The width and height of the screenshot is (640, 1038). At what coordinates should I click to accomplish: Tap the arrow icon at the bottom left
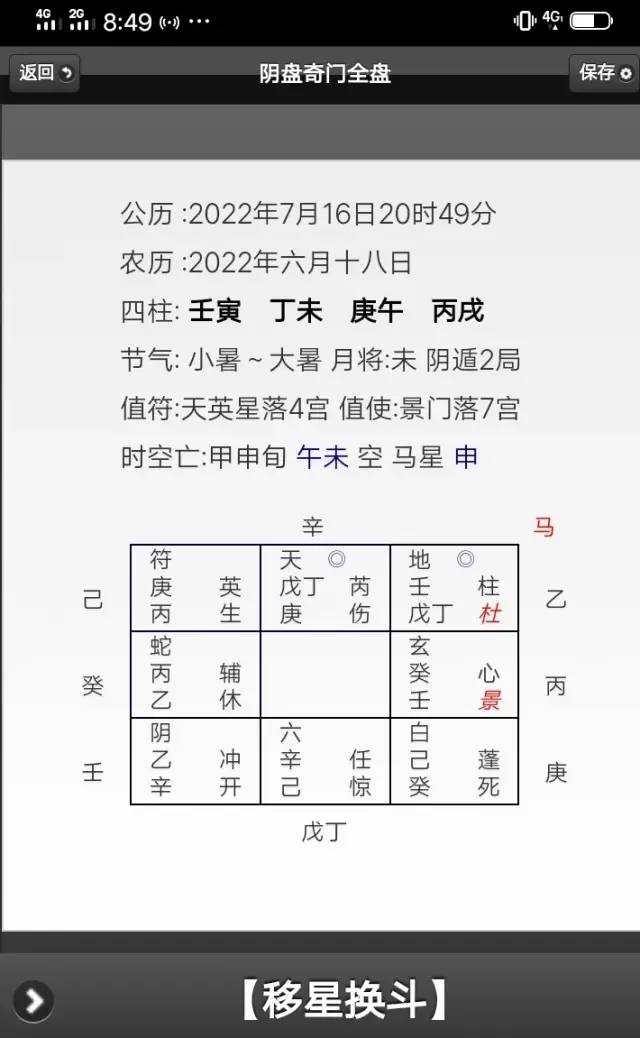tap(33, 1000)
